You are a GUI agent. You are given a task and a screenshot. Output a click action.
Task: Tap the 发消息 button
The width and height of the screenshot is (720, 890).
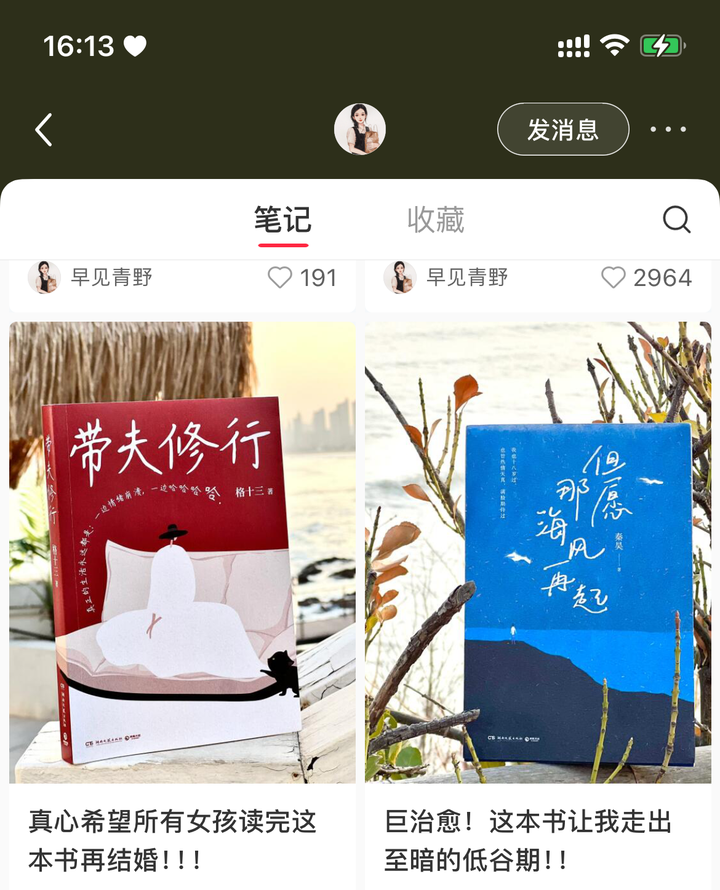pos(563,129)
